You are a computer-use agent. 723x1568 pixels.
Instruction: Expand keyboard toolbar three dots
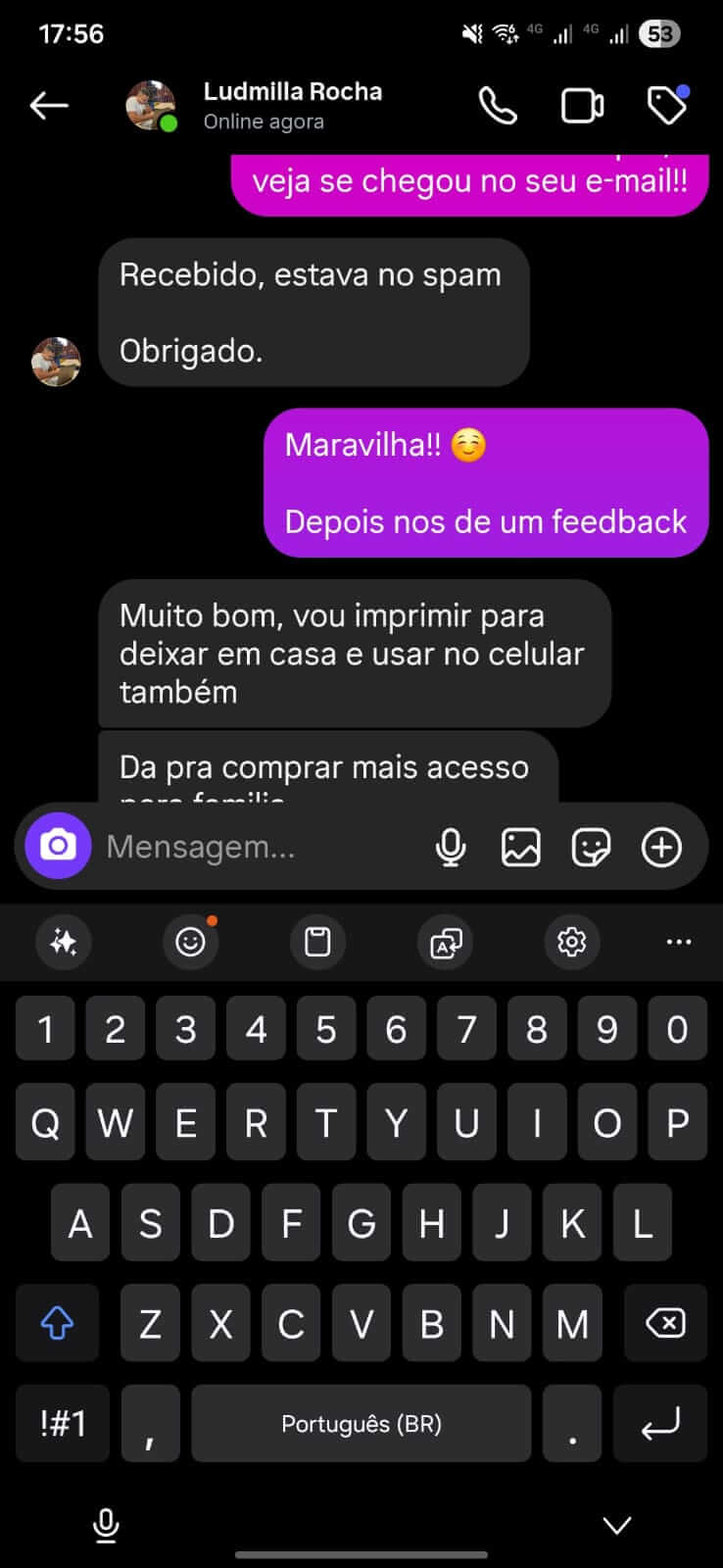[x=678, y=942]
